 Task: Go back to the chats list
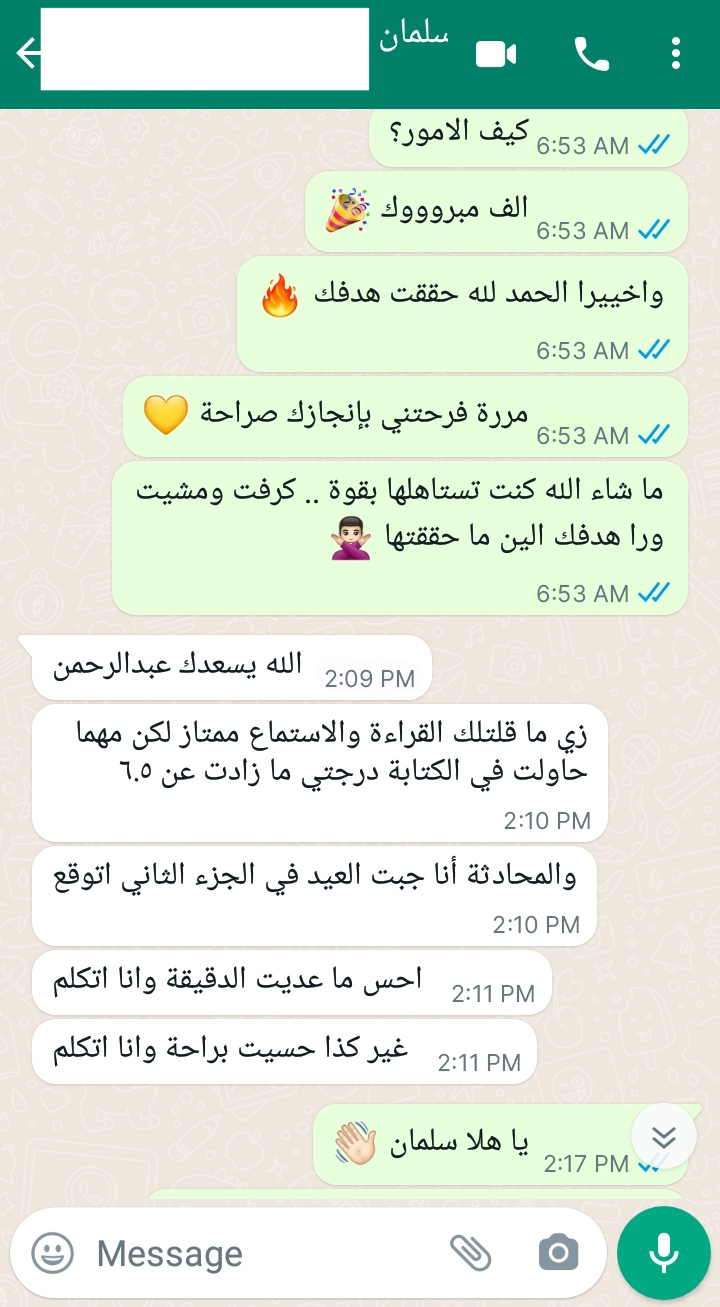27,53
